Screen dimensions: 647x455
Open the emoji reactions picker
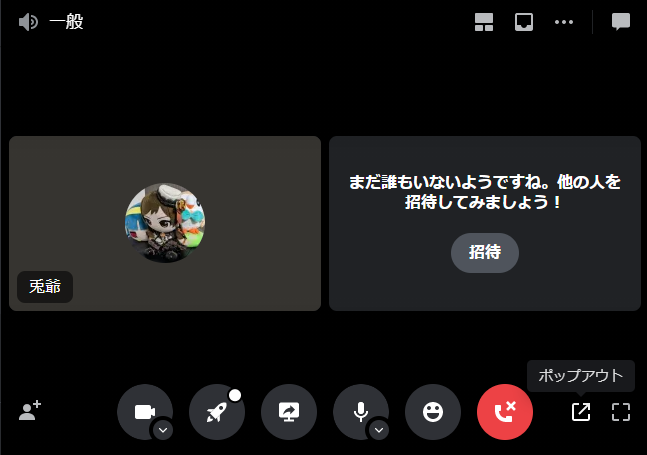pos(433,411)
